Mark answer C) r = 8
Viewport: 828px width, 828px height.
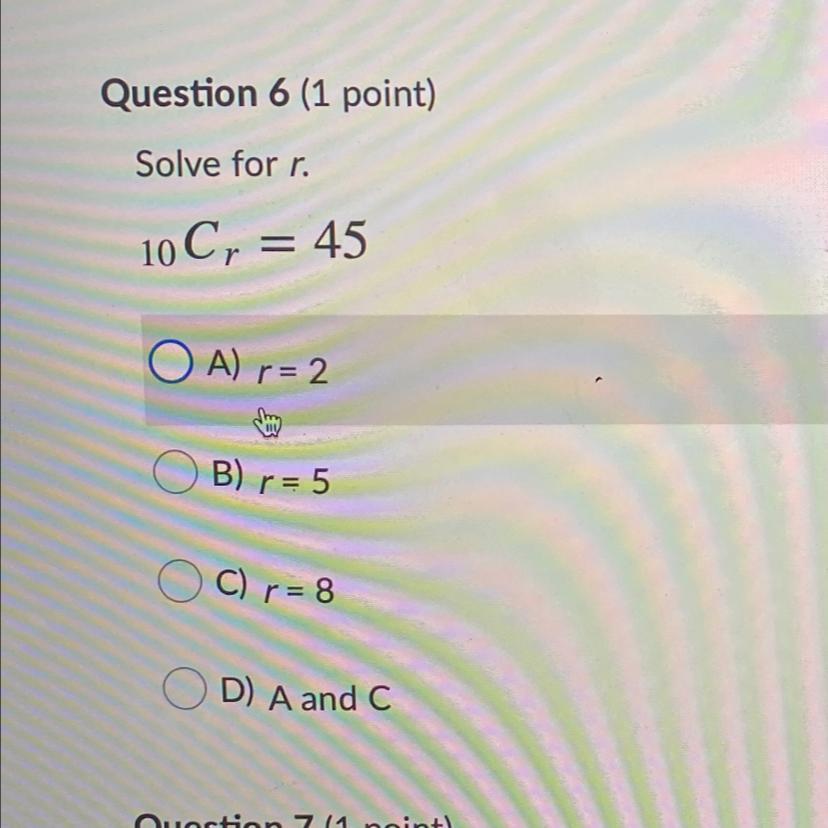[x=181, y=584]
